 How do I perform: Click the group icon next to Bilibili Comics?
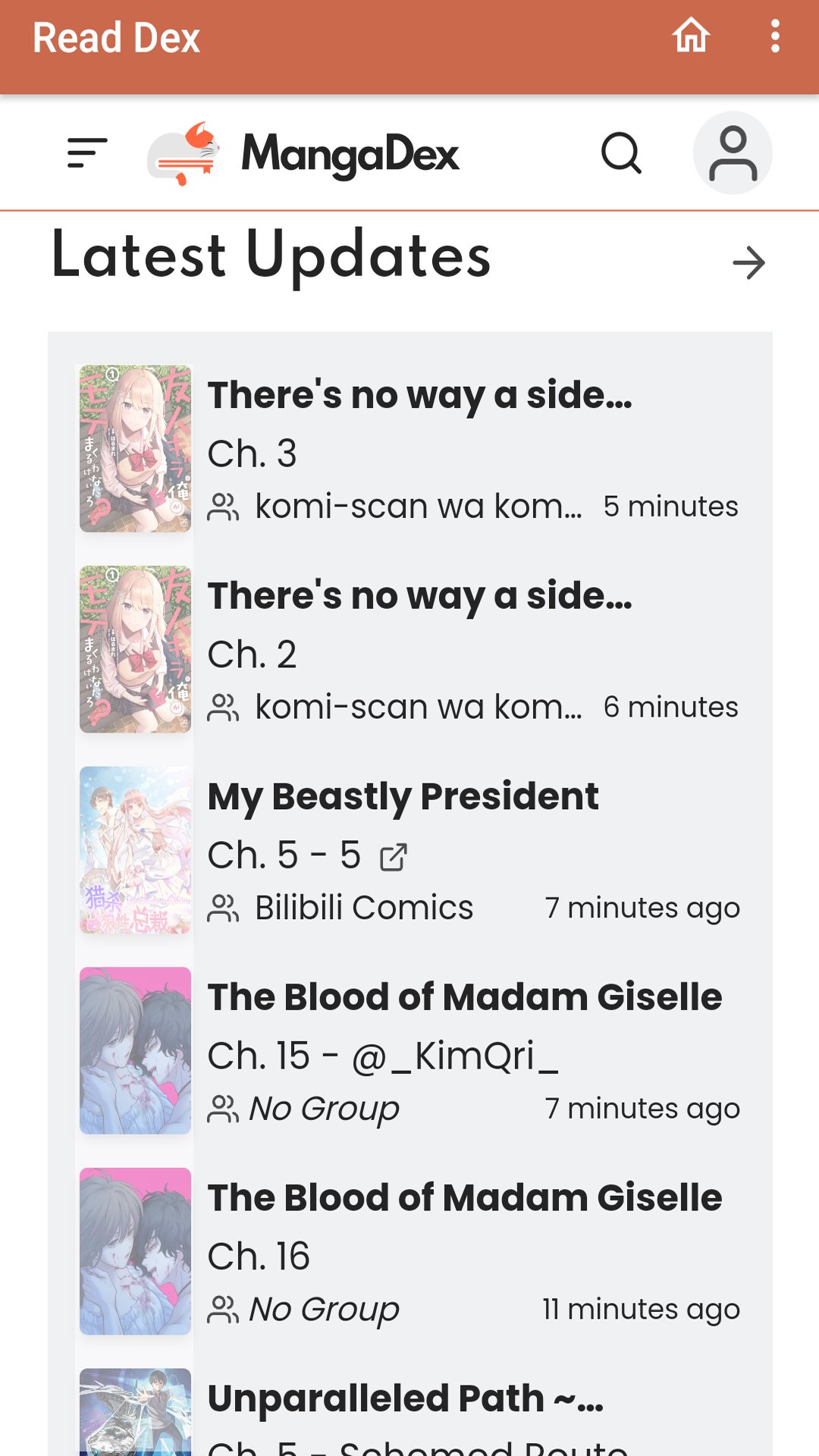coord(223,907)
